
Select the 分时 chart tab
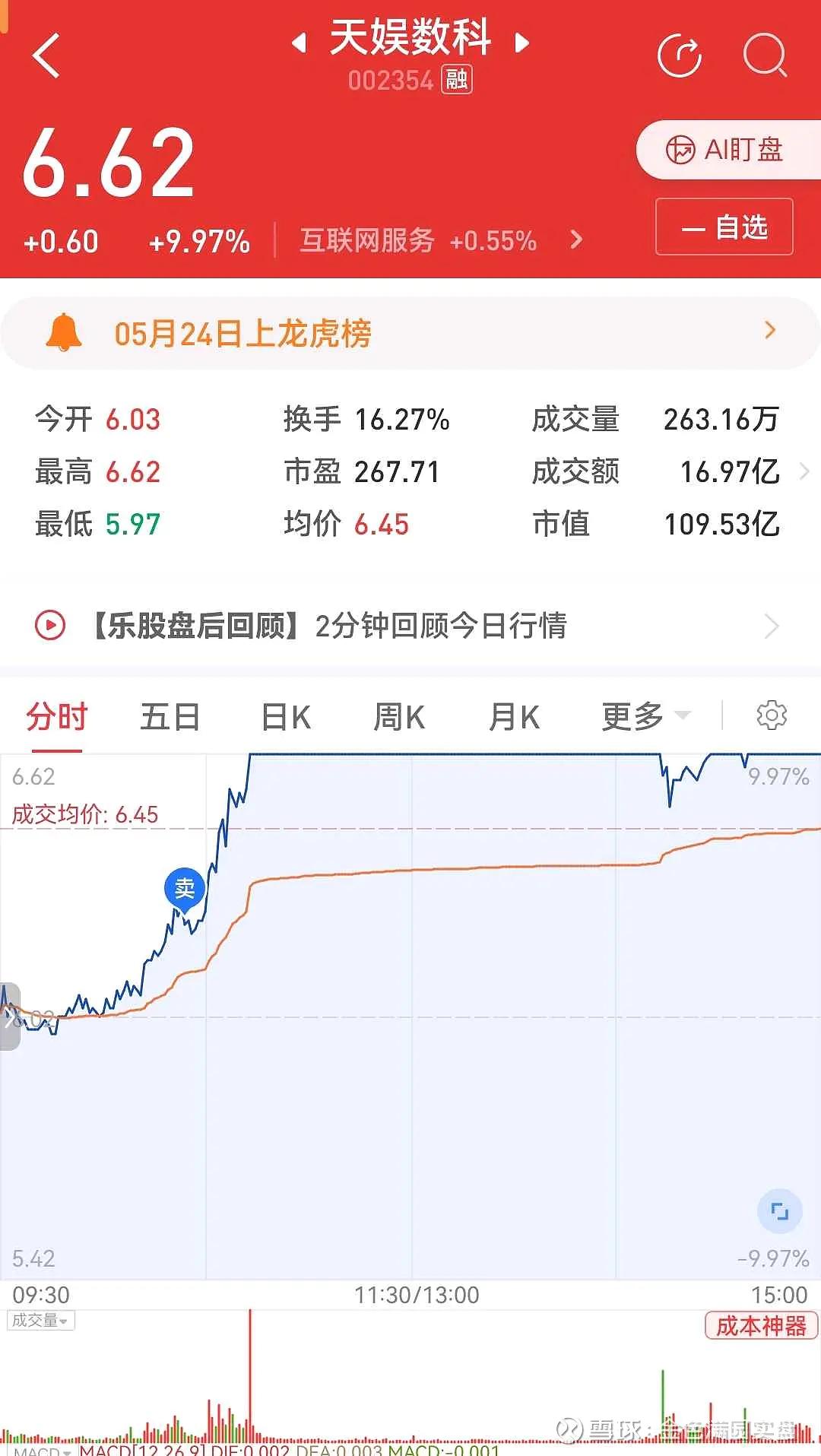coord(57,717)
